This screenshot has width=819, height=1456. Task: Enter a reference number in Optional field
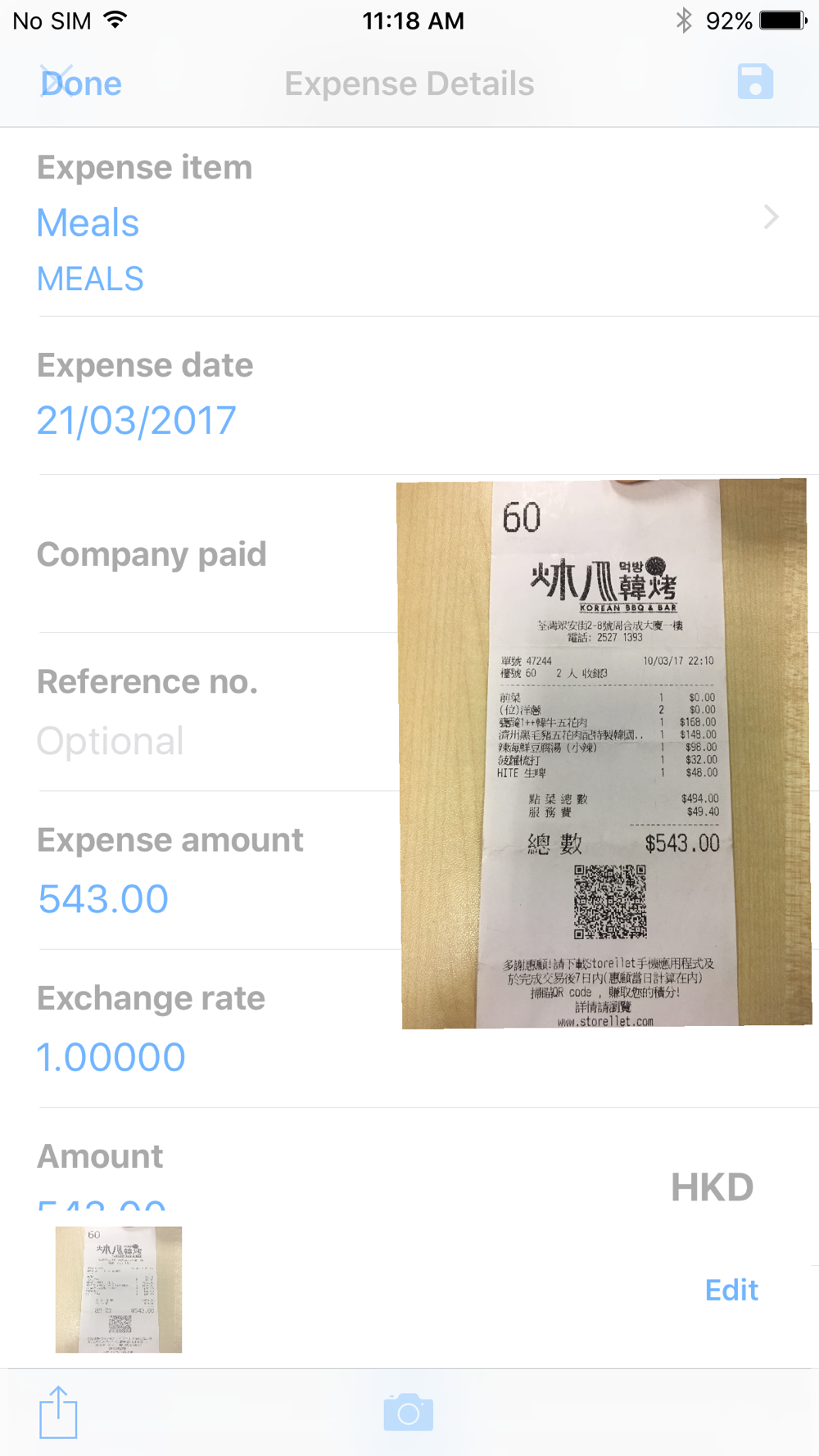111,741
